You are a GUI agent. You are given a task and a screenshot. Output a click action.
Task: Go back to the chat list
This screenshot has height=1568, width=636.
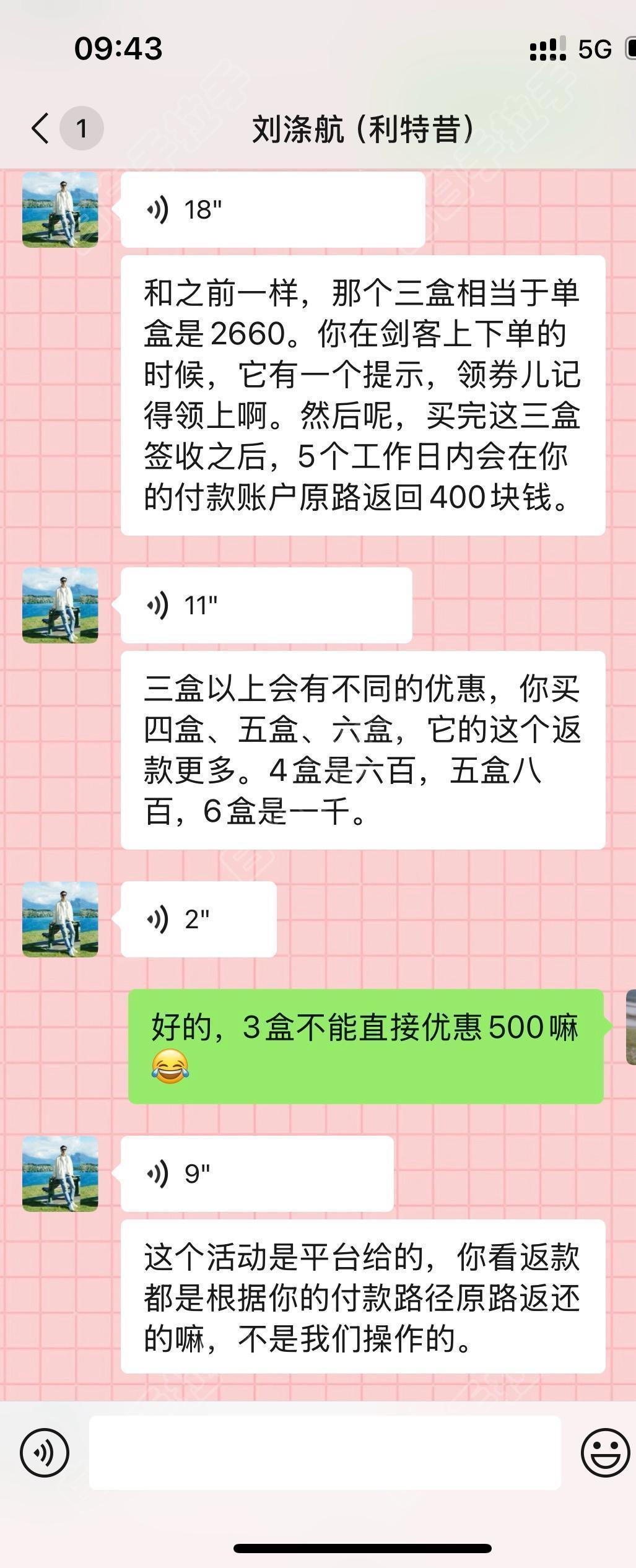click(x=41, y=129)
